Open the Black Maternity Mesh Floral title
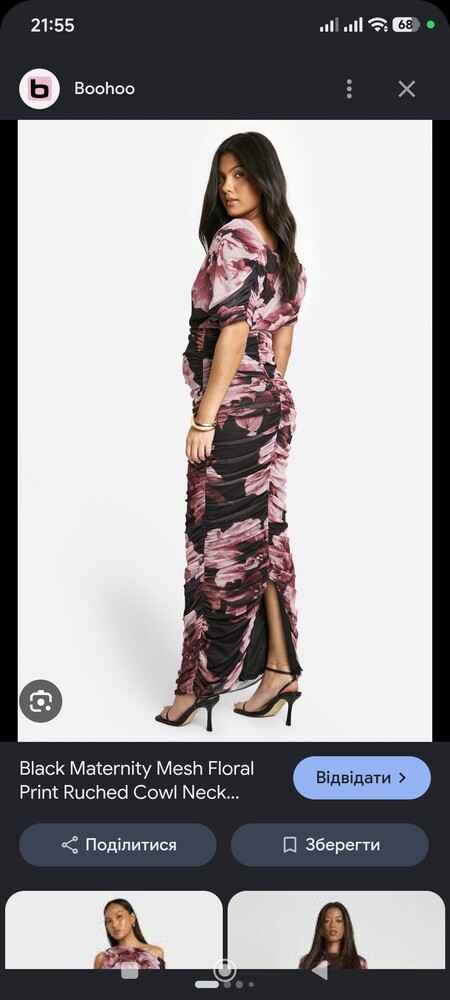This screenshot has width=450, height=1000. pos(136,779)
